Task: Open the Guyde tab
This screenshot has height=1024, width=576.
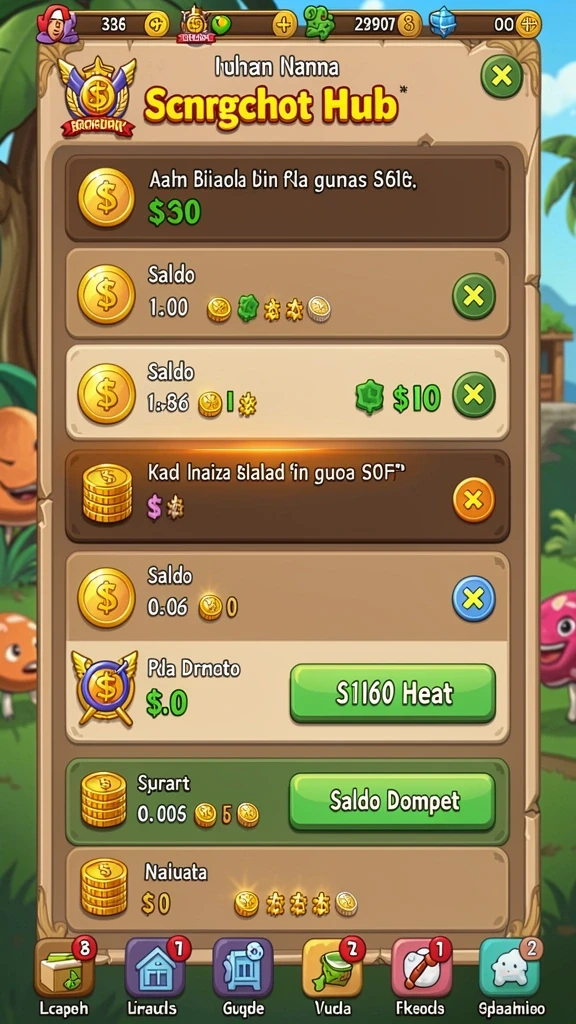Action: (x=243, y=977)
